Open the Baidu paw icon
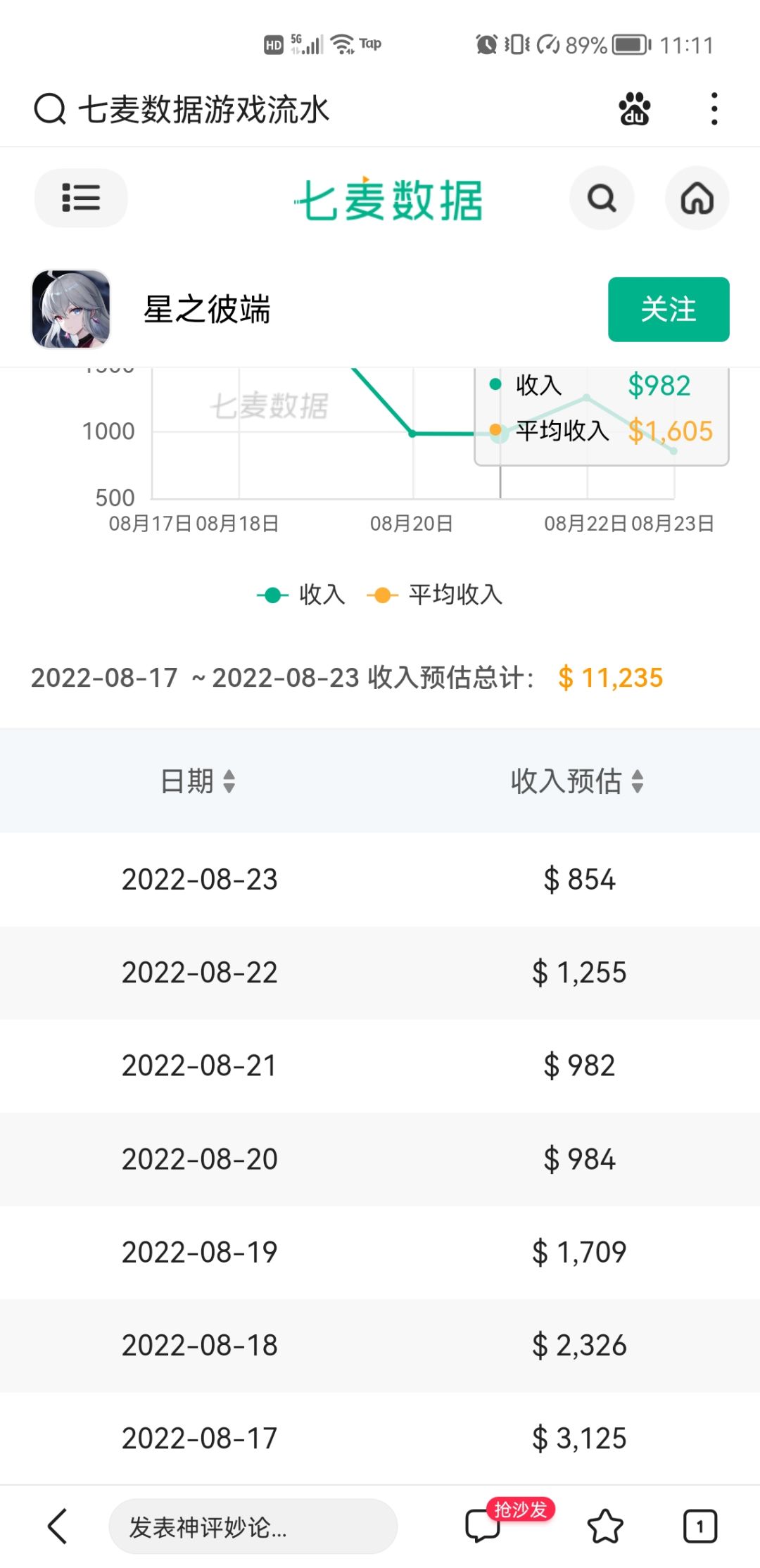This screenshot has width=760, height=1568. (x=634, y=109)
